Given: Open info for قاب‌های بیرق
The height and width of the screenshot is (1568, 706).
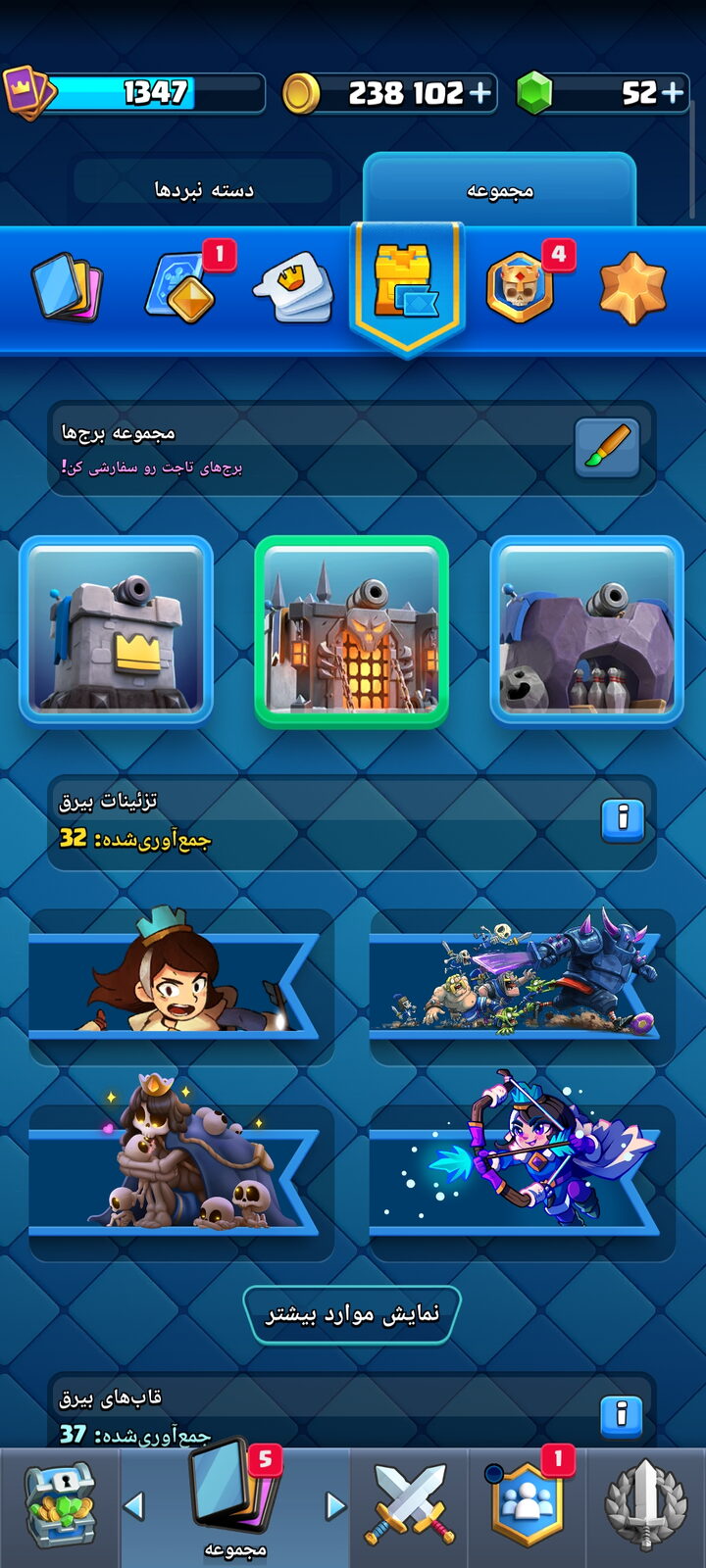Looking at the screenshot, I should [622, 1416].
